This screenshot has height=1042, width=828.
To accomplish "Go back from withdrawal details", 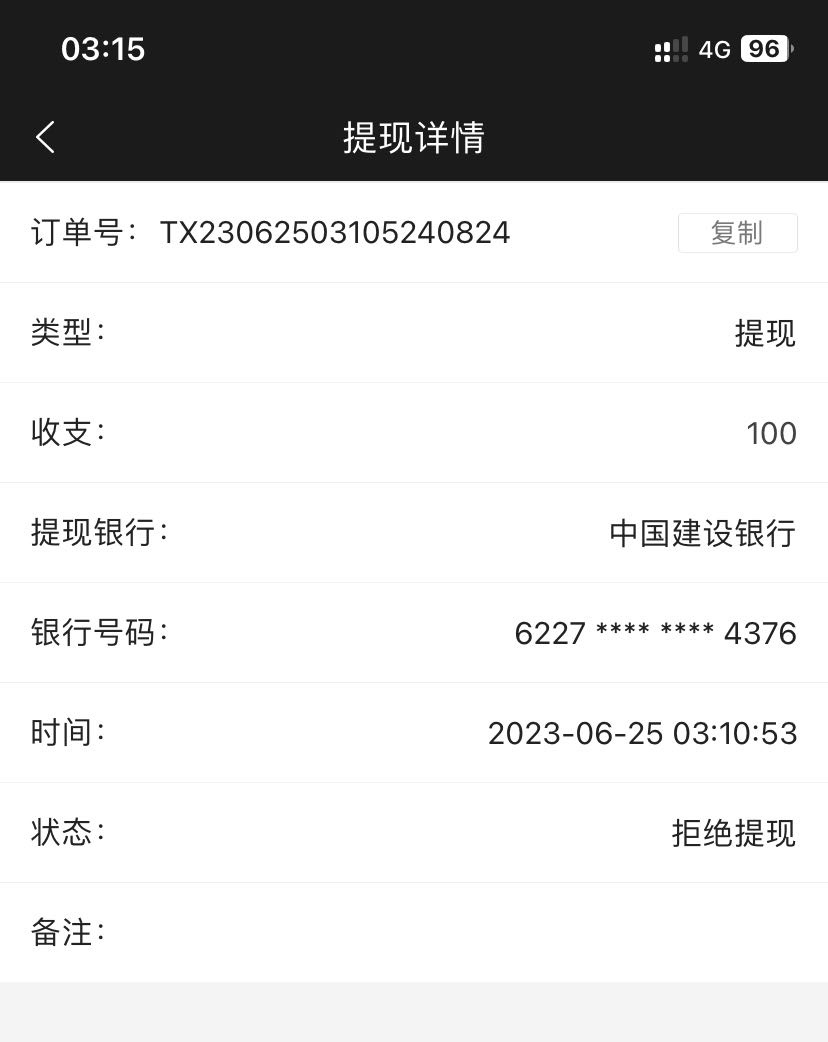I will coord(46,137).
